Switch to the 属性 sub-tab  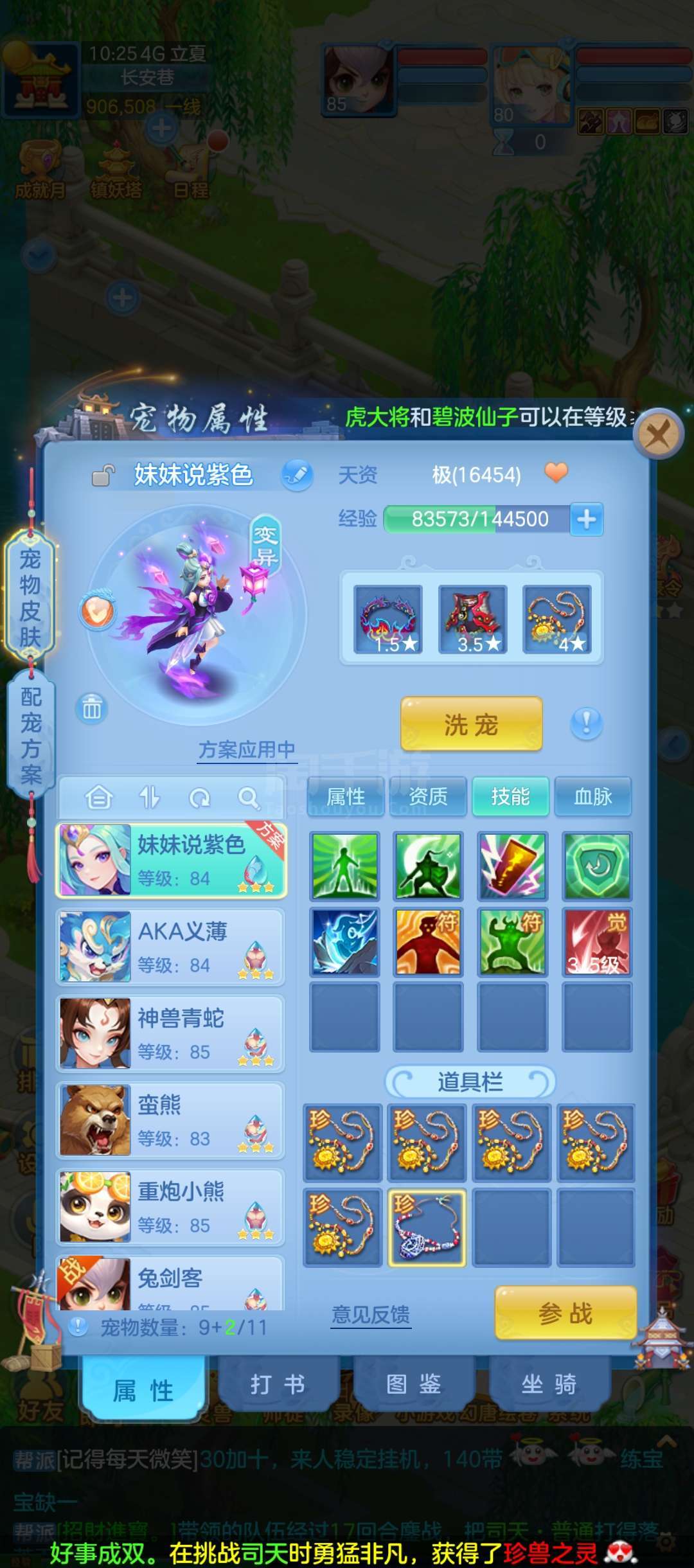point(346,797)
